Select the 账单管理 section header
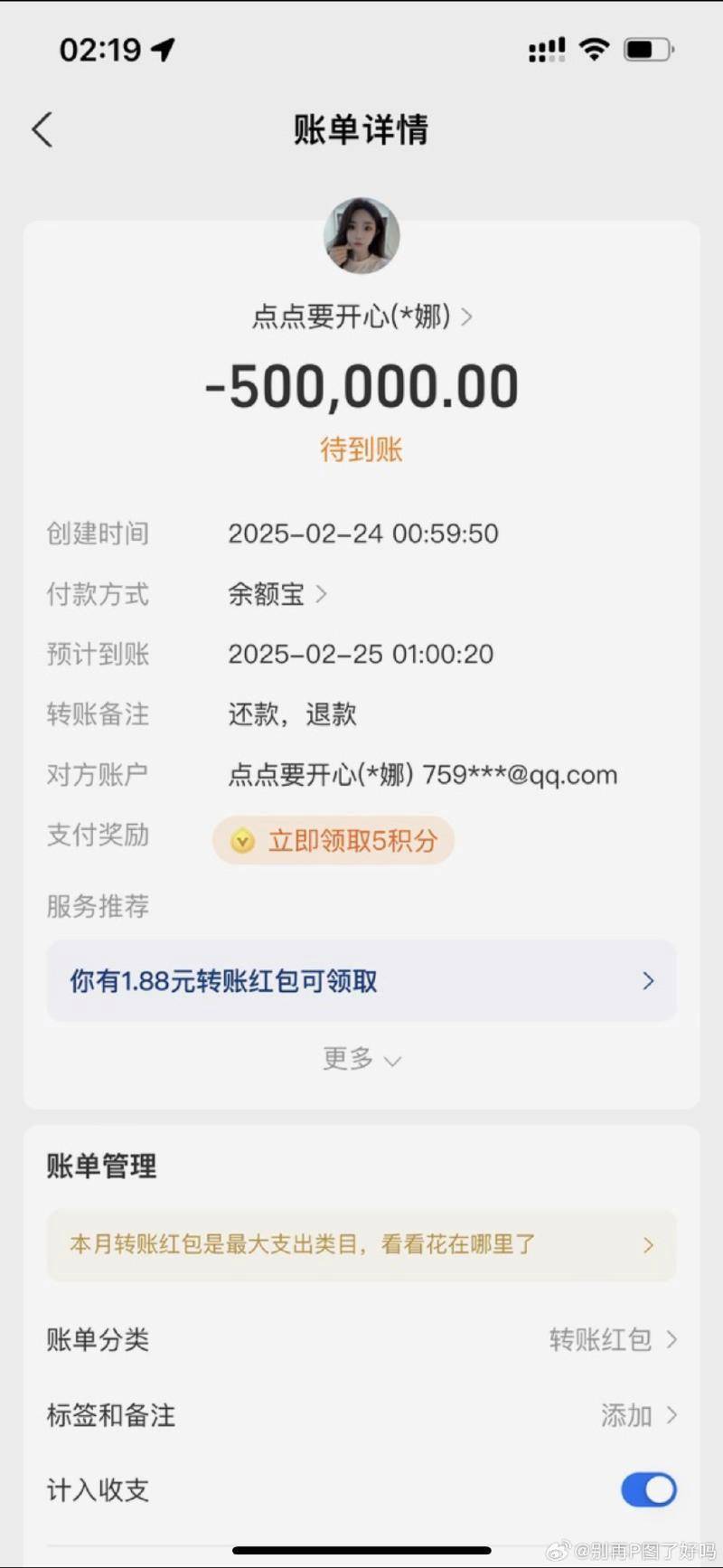The width and height of the screenshot is (723, 1568). coord(101,1167)
